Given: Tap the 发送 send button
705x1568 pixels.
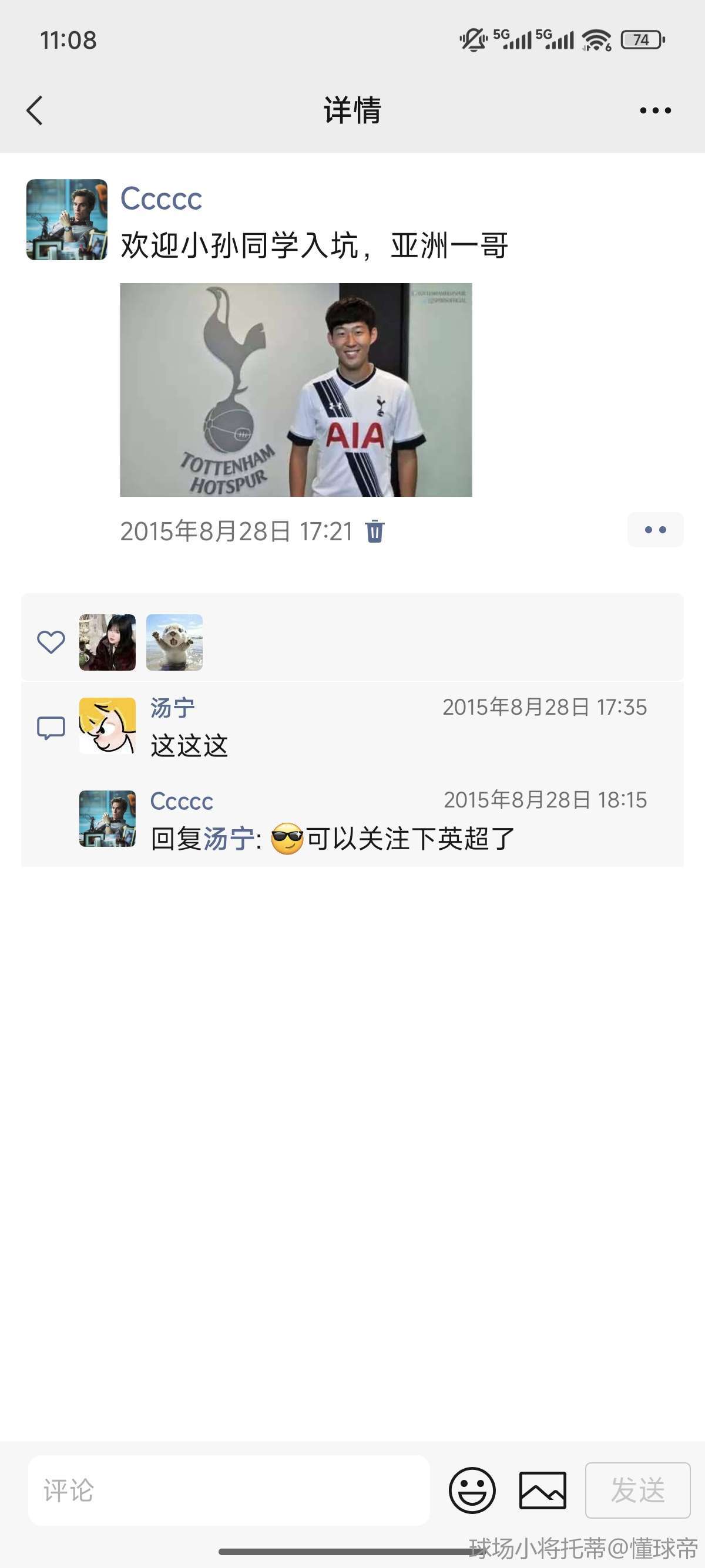Looking at the screenshot, I should tap(637, 1490).
